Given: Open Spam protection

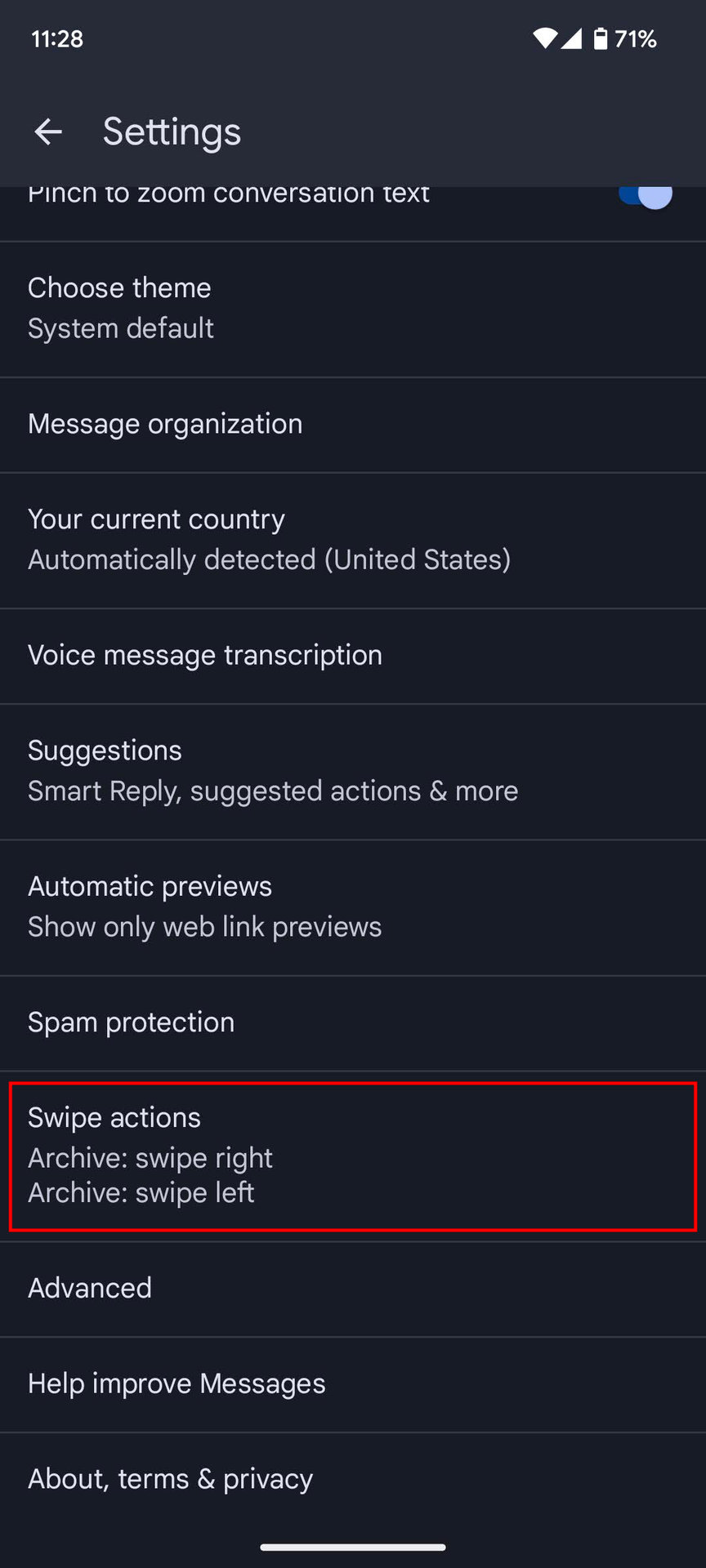Looking at the screenshot, I should point(353,1023).
